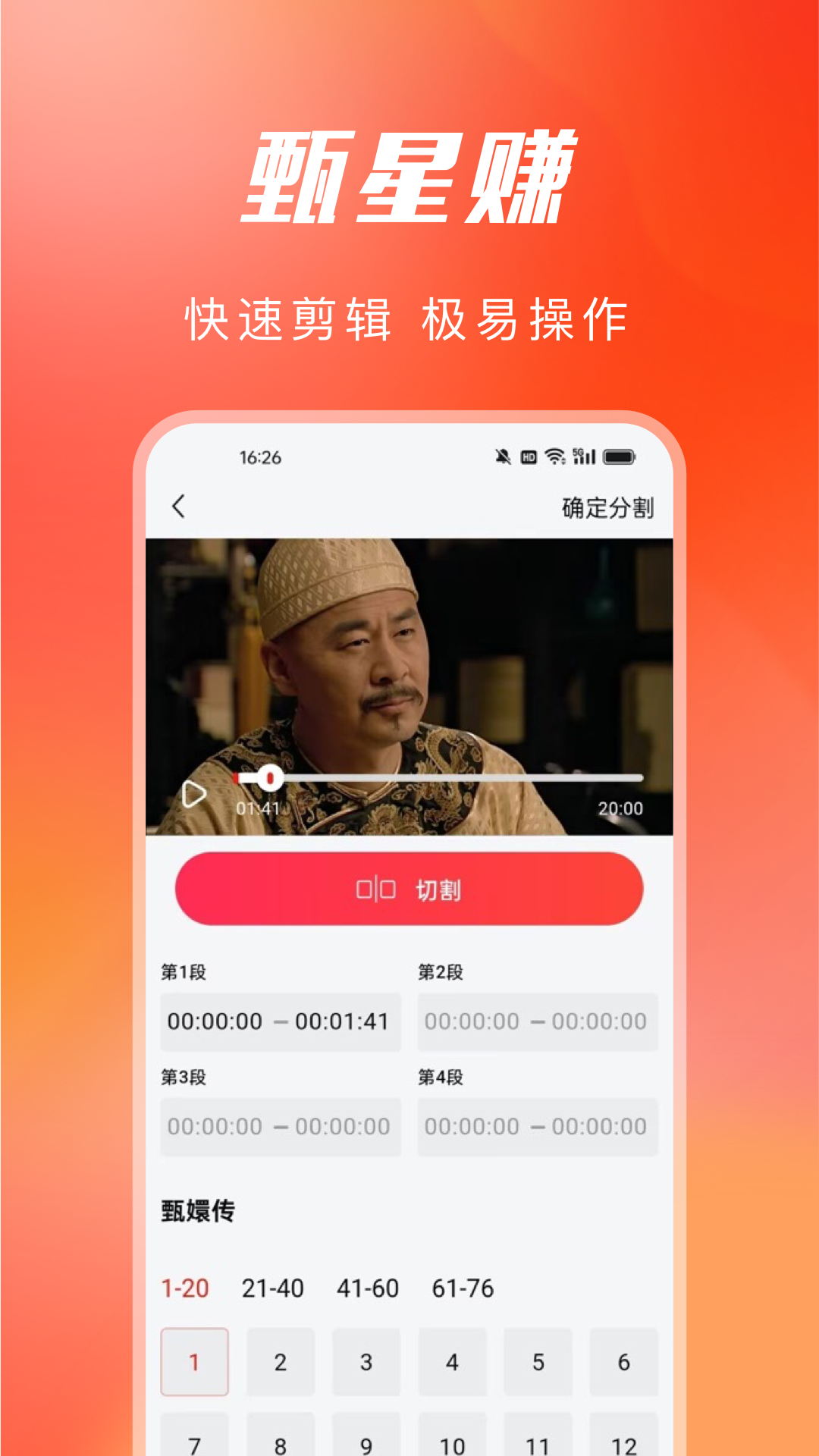The width and height of the screenshot is (819, 1456).
Task: Choose episode 5 from the grid
Action: pyautogui.click(x=538, y=1362)
